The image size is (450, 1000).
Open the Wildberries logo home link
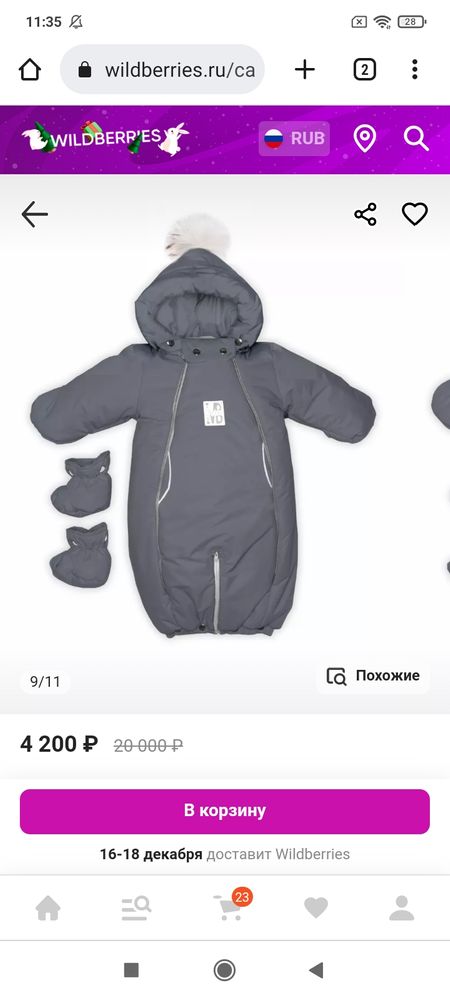click(106, 138)
